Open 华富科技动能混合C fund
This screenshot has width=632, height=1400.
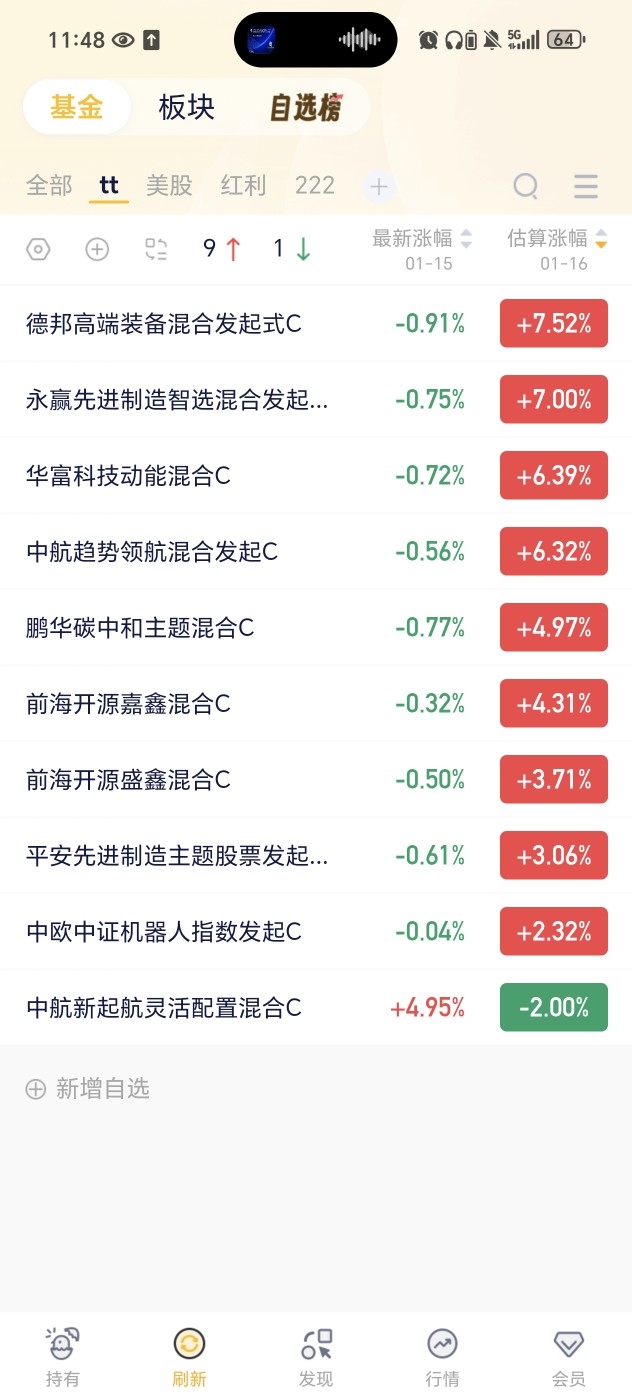(129, 475)
